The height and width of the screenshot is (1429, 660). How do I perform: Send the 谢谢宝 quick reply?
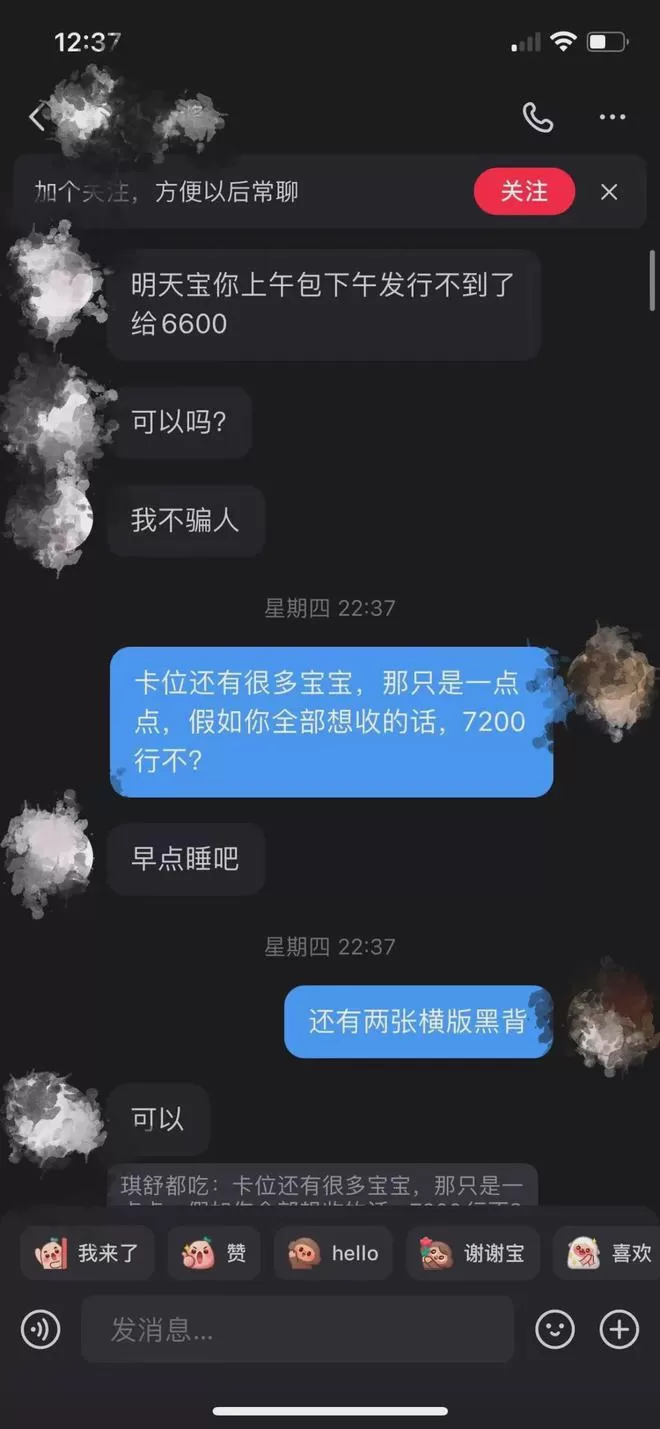tap(473, 1253)
